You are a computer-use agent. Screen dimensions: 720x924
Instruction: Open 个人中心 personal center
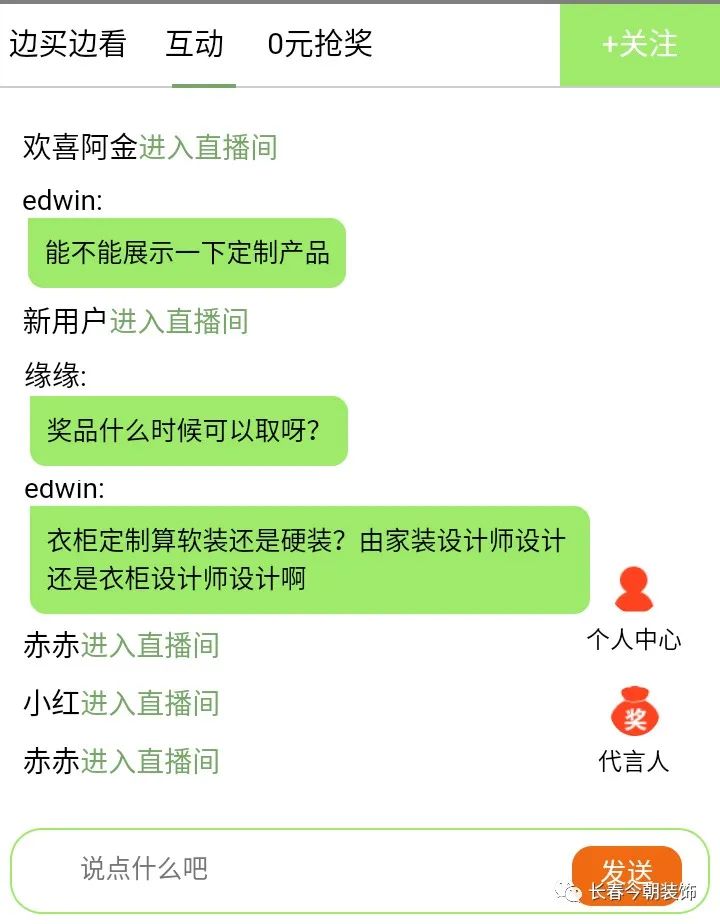point(633,605)
